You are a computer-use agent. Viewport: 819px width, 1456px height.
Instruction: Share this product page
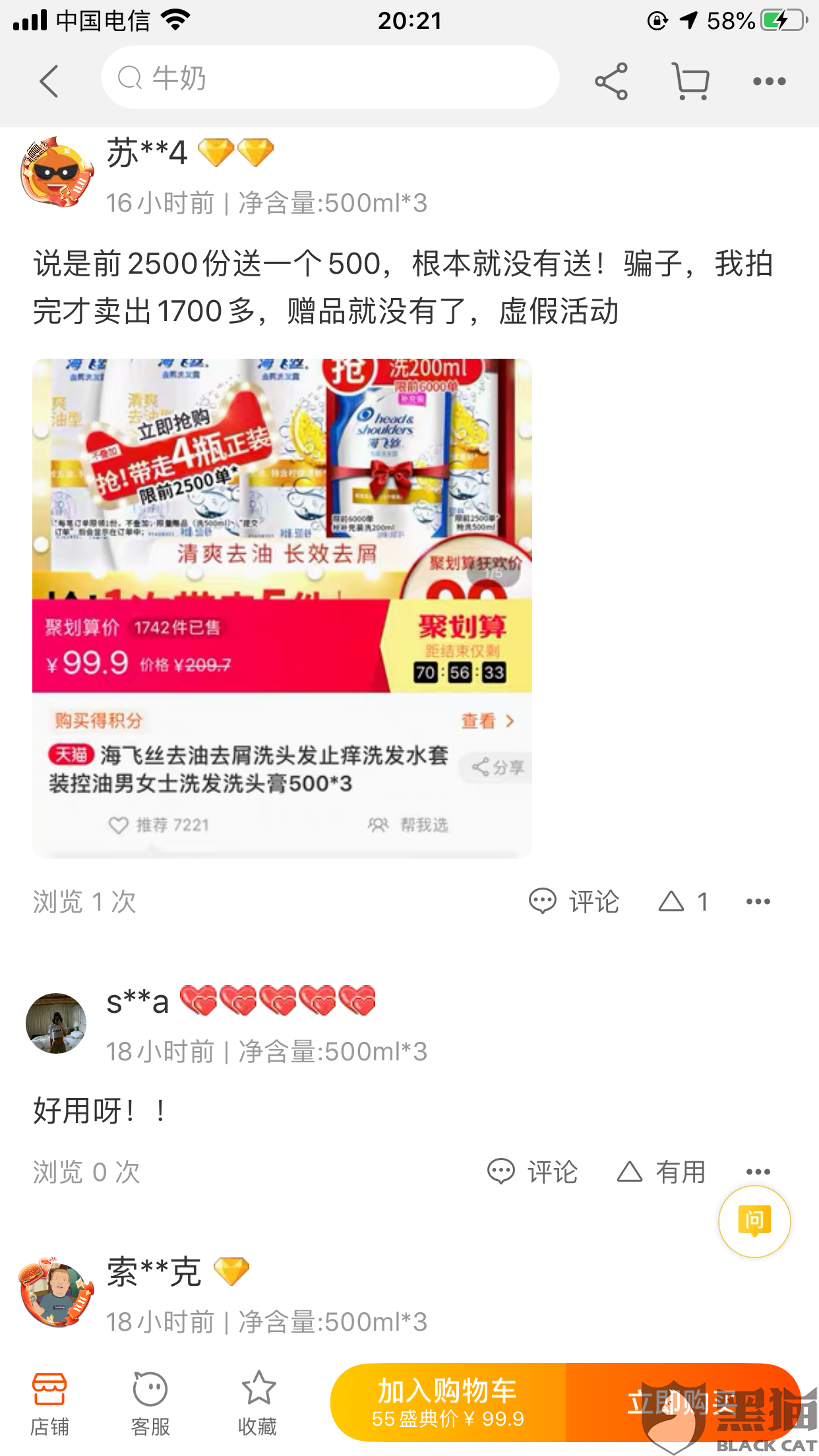pos(611,81)
